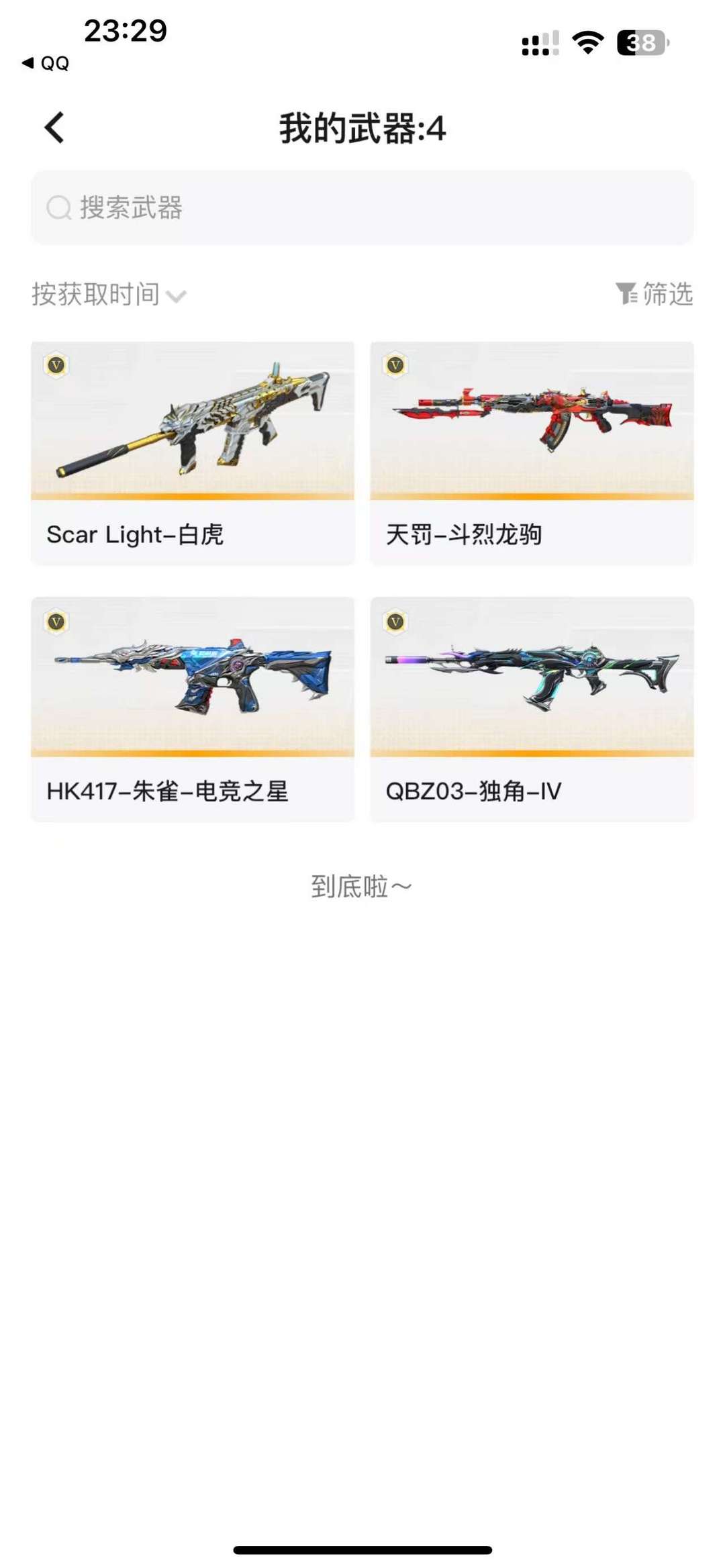Open the Scar Light-白虎 weapon card
725x1568 pixels.
[x=193, y=453]
